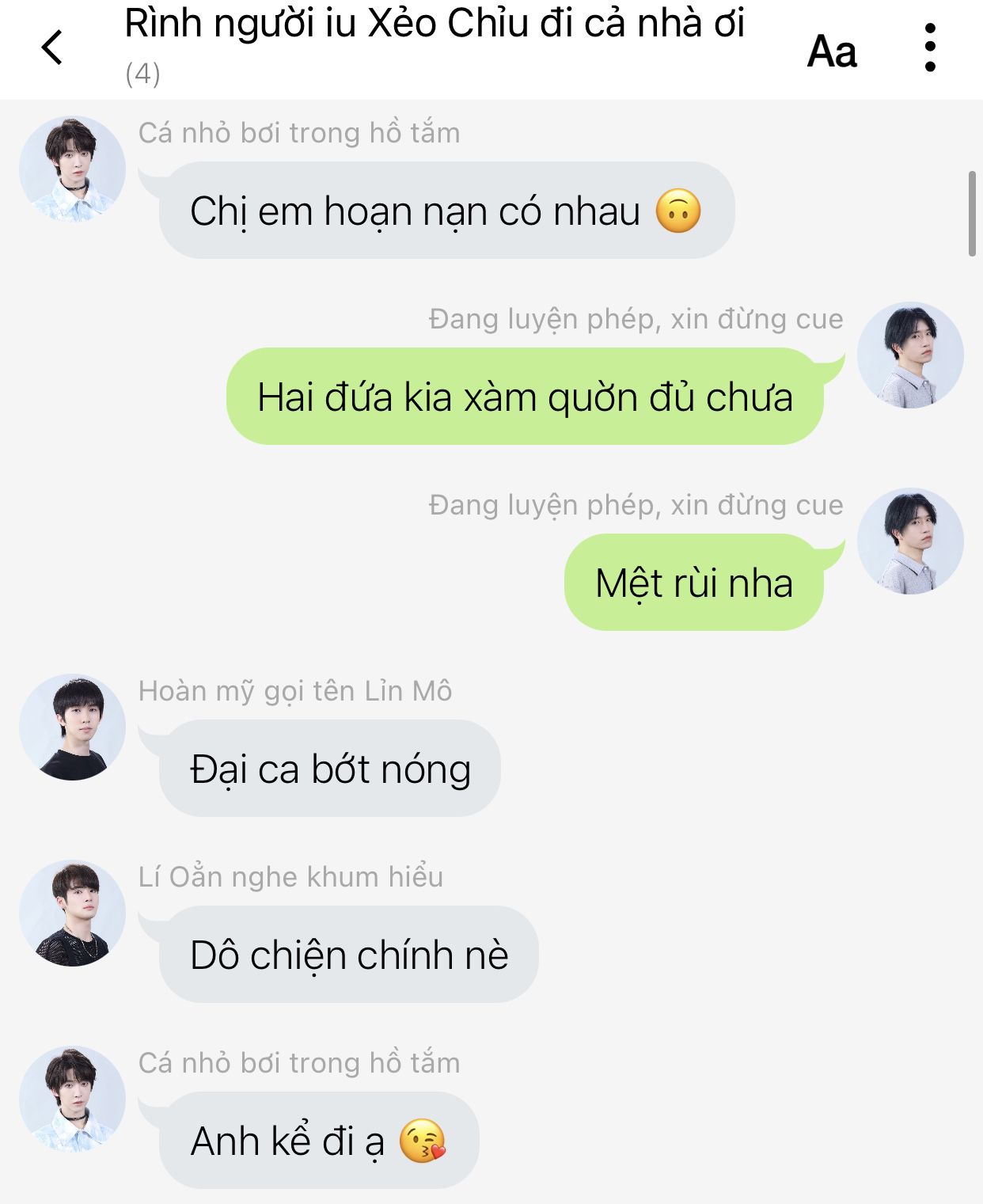
Task: Open avatar of Lí Oẳn nghe khum hiểu
Action: (73, 913)
